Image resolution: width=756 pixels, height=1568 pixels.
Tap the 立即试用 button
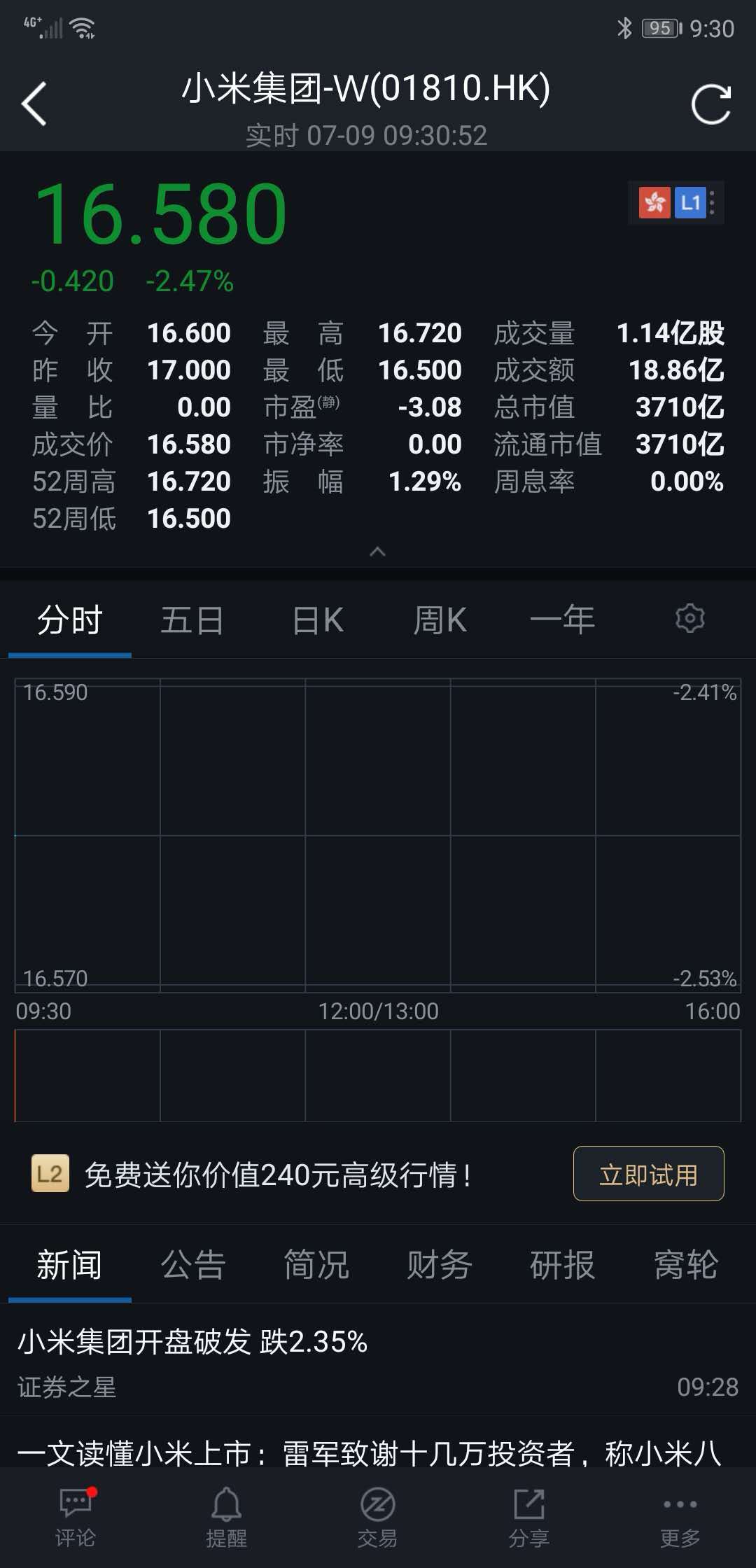[648, 1174]
